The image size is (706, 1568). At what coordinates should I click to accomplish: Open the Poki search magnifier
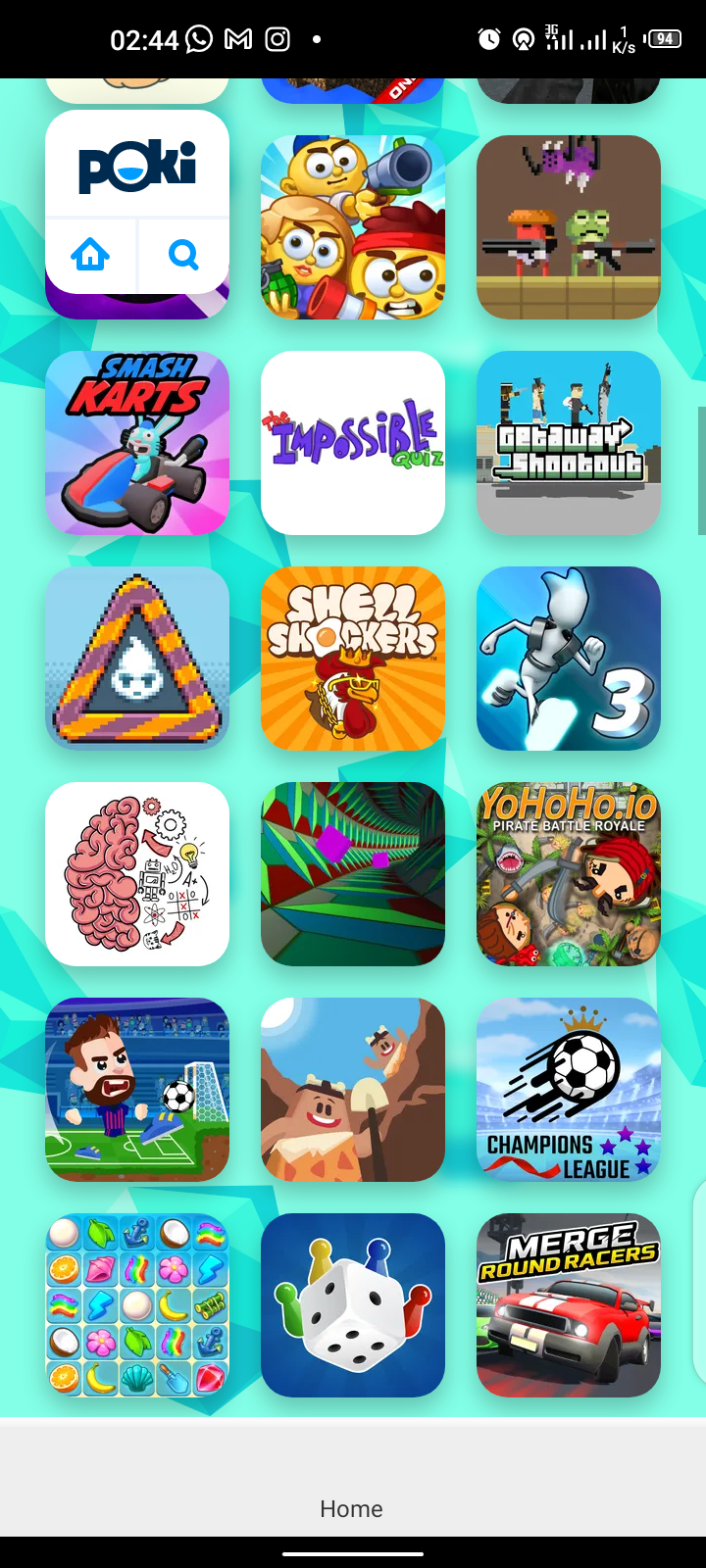(x=183, y=256)
